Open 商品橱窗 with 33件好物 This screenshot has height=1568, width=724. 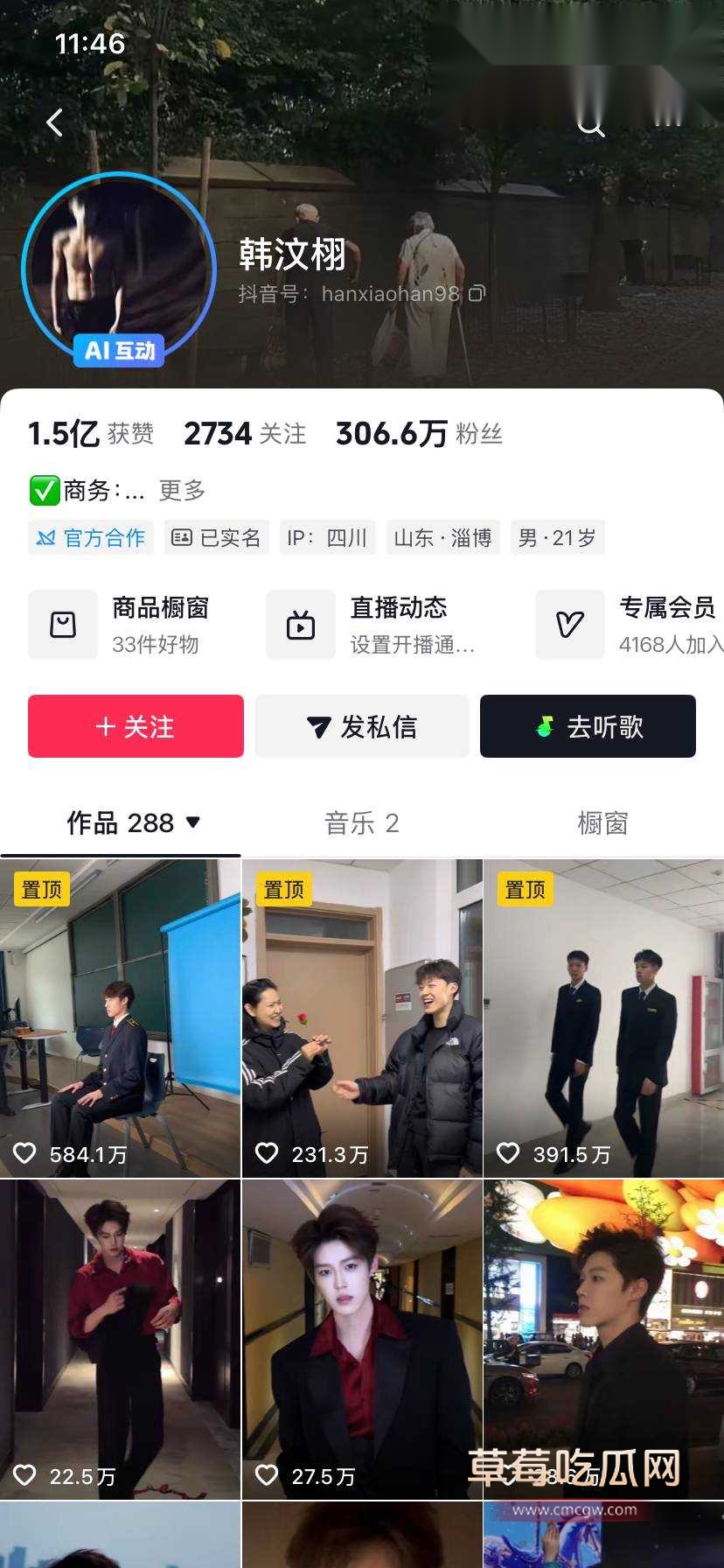point(119,625)
